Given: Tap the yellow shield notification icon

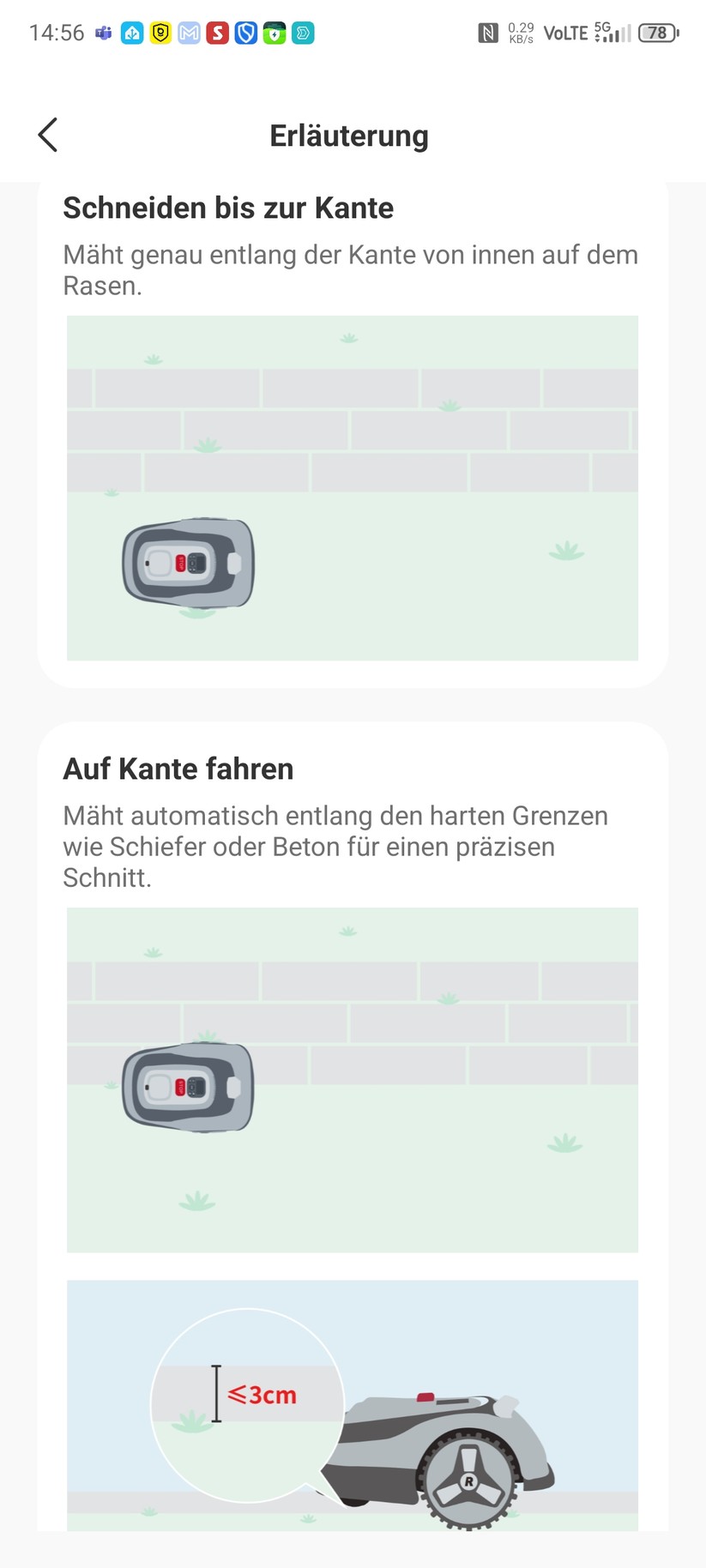Looking at the screenshot, I should 160,33.
